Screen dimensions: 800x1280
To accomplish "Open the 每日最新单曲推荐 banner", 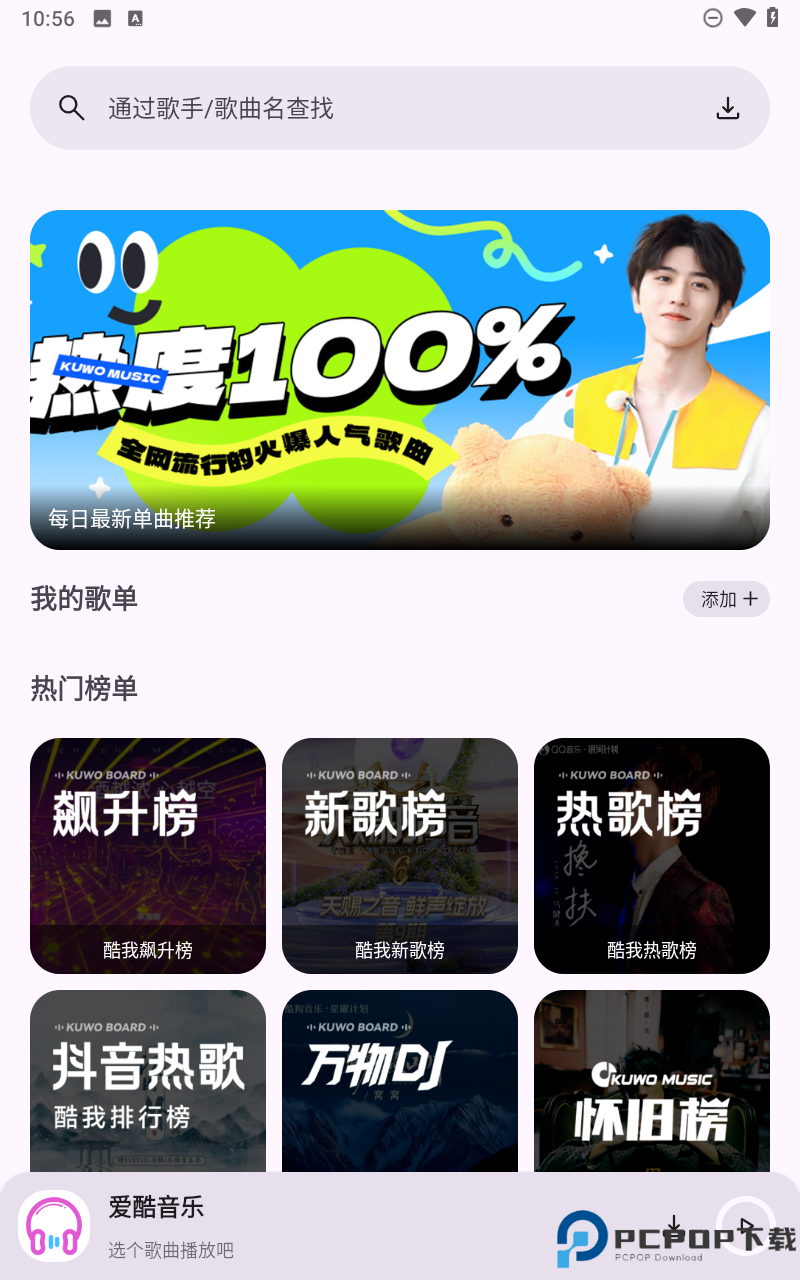I will point(400,379).
